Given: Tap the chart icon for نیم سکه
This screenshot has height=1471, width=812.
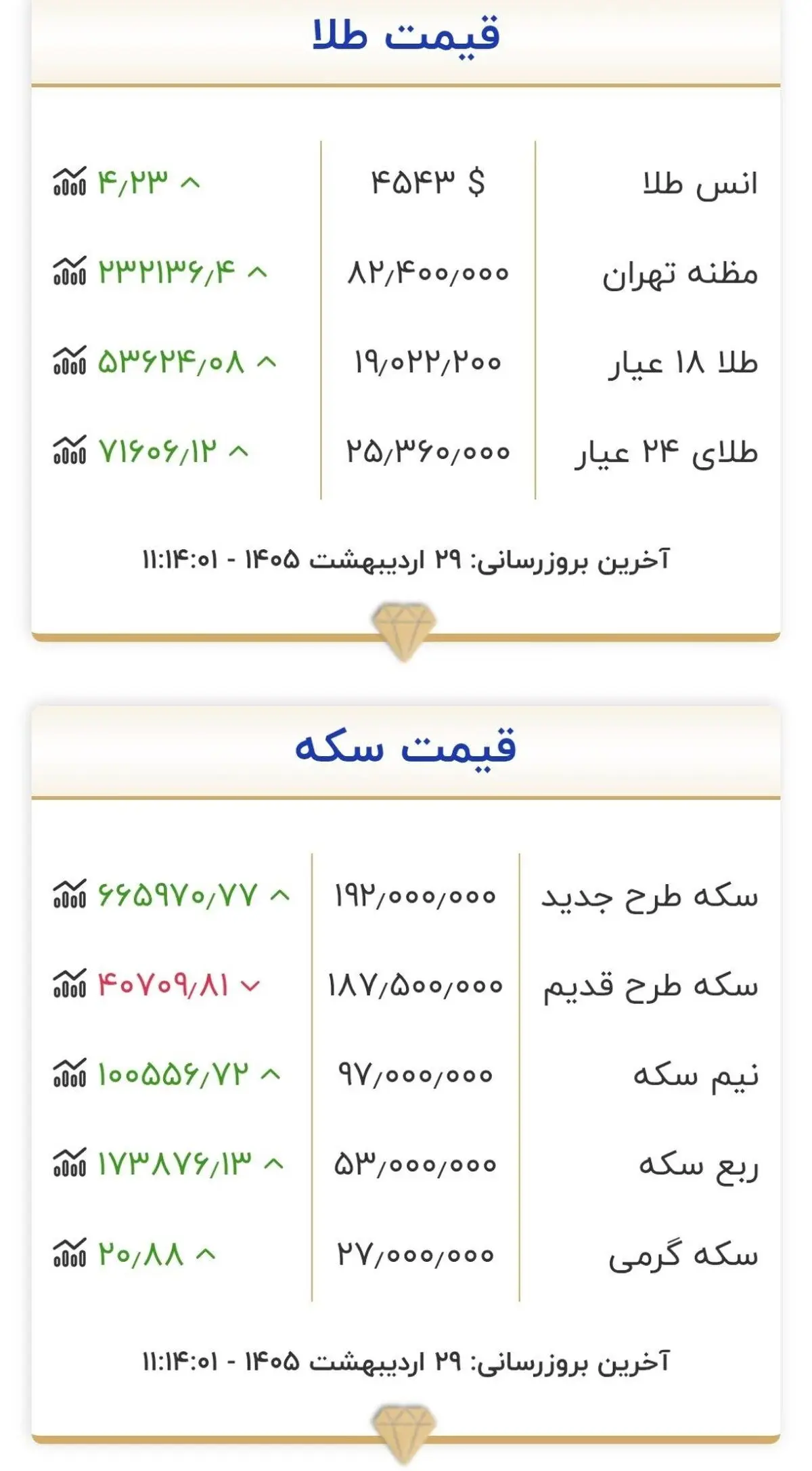Looking at the screenshot, I should click(x=70, y=1072).
